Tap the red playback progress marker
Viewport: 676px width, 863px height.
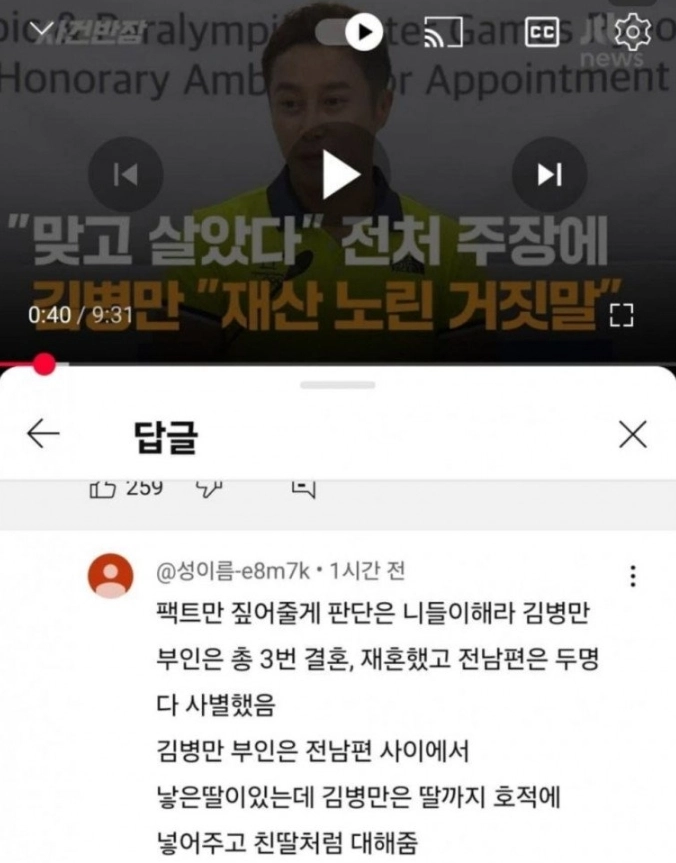(43, 364)
